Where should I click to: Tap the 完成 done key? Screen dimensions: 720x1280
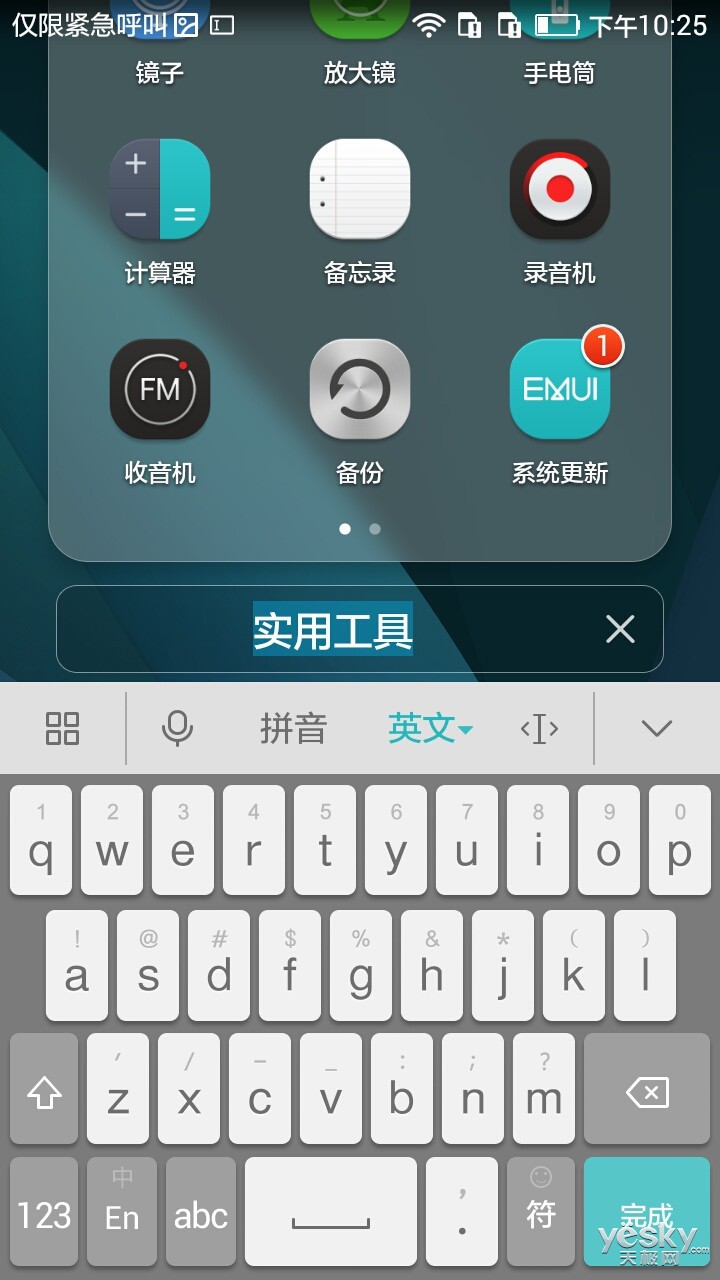point(647,1212)
